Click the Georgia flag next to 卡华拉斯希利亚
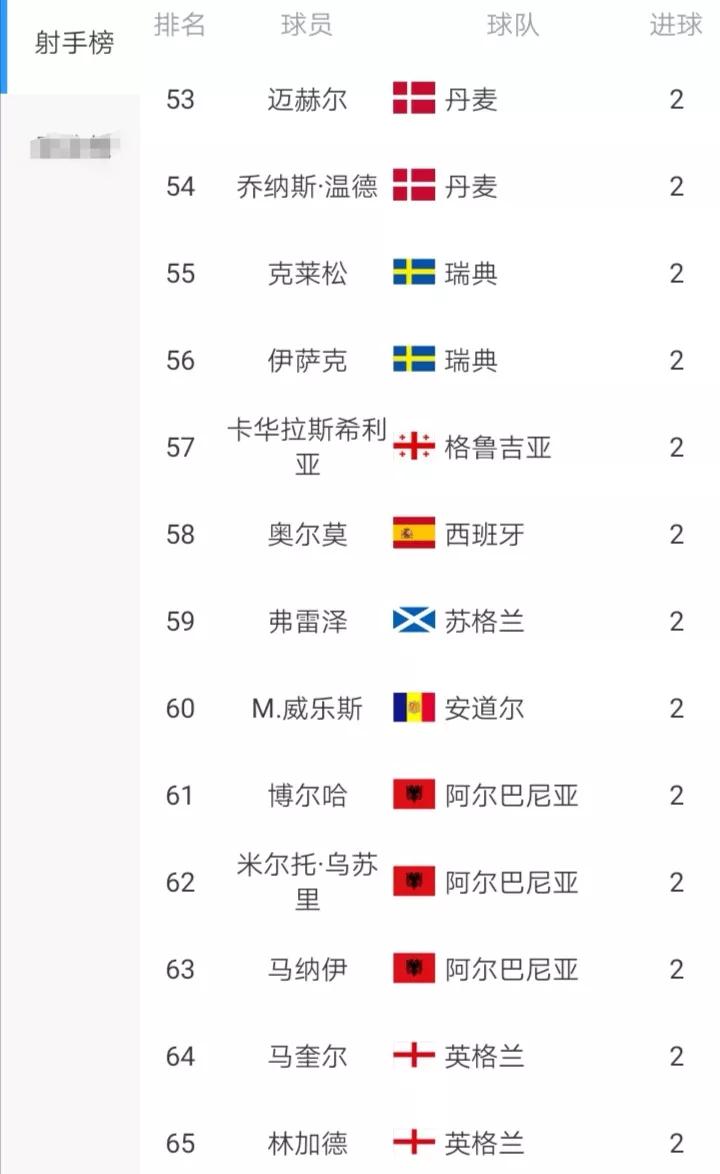The image size is (720, 1174). click(412, 448)
